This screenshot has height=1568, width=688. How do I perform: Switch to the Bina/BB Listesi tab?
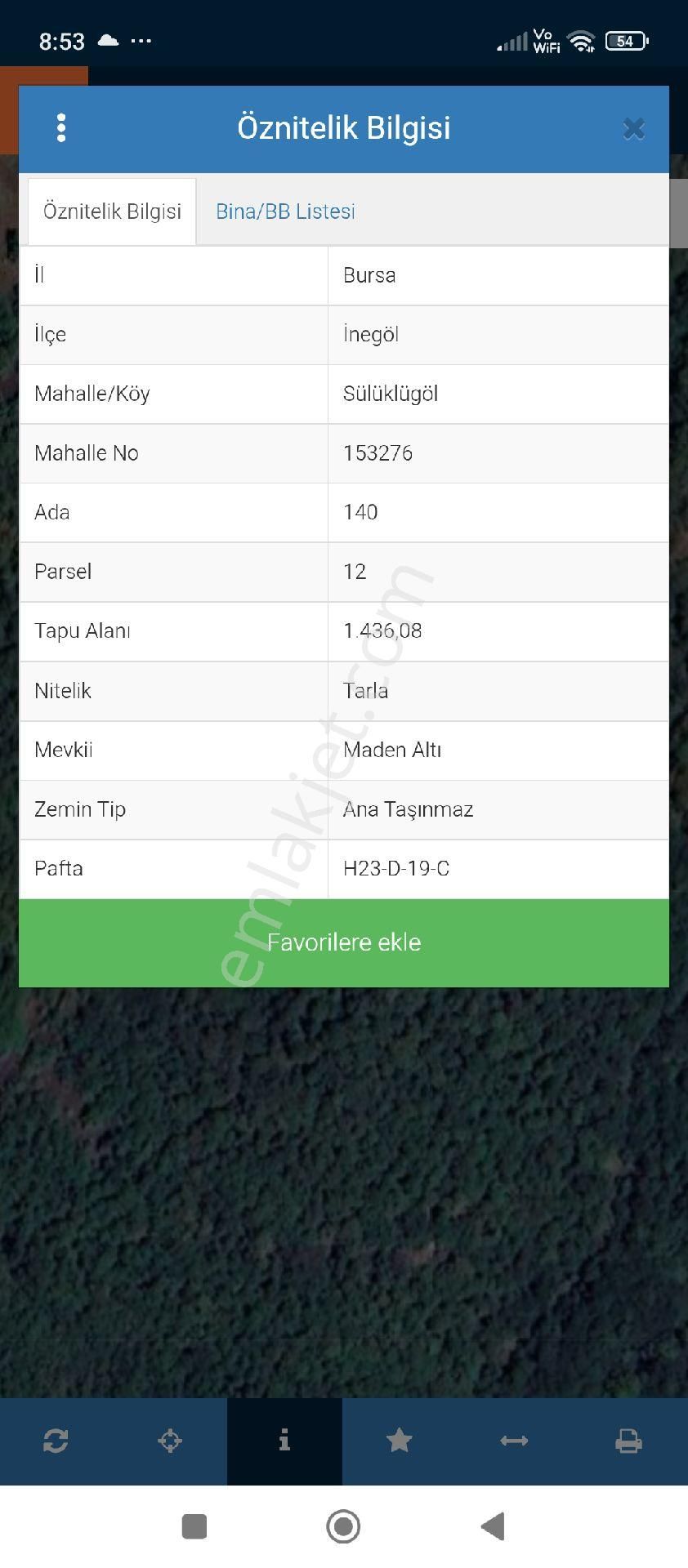285,212
